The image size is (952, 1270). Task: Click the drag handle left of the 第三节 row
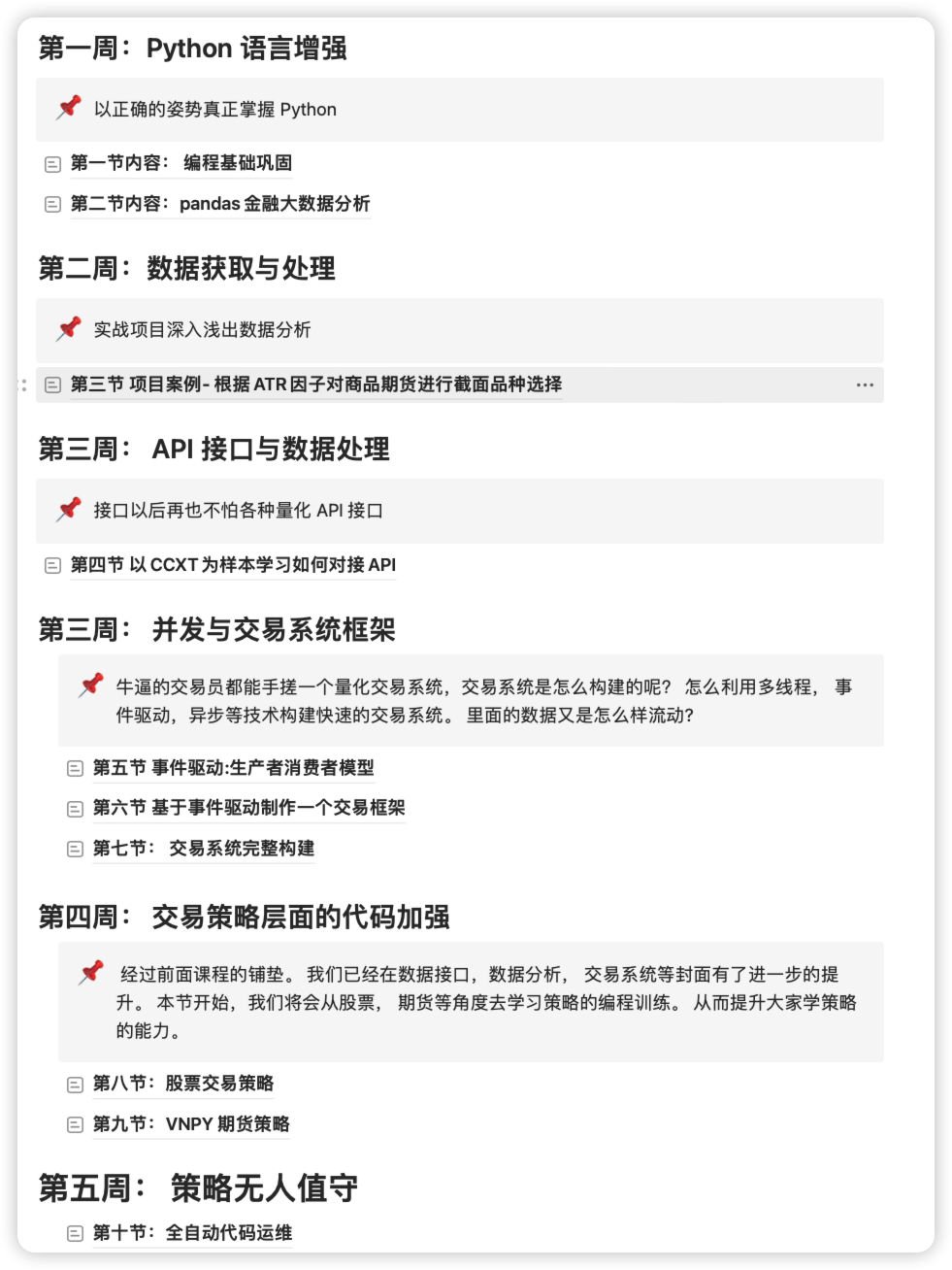pyautogui.click(x=24, y=384)
